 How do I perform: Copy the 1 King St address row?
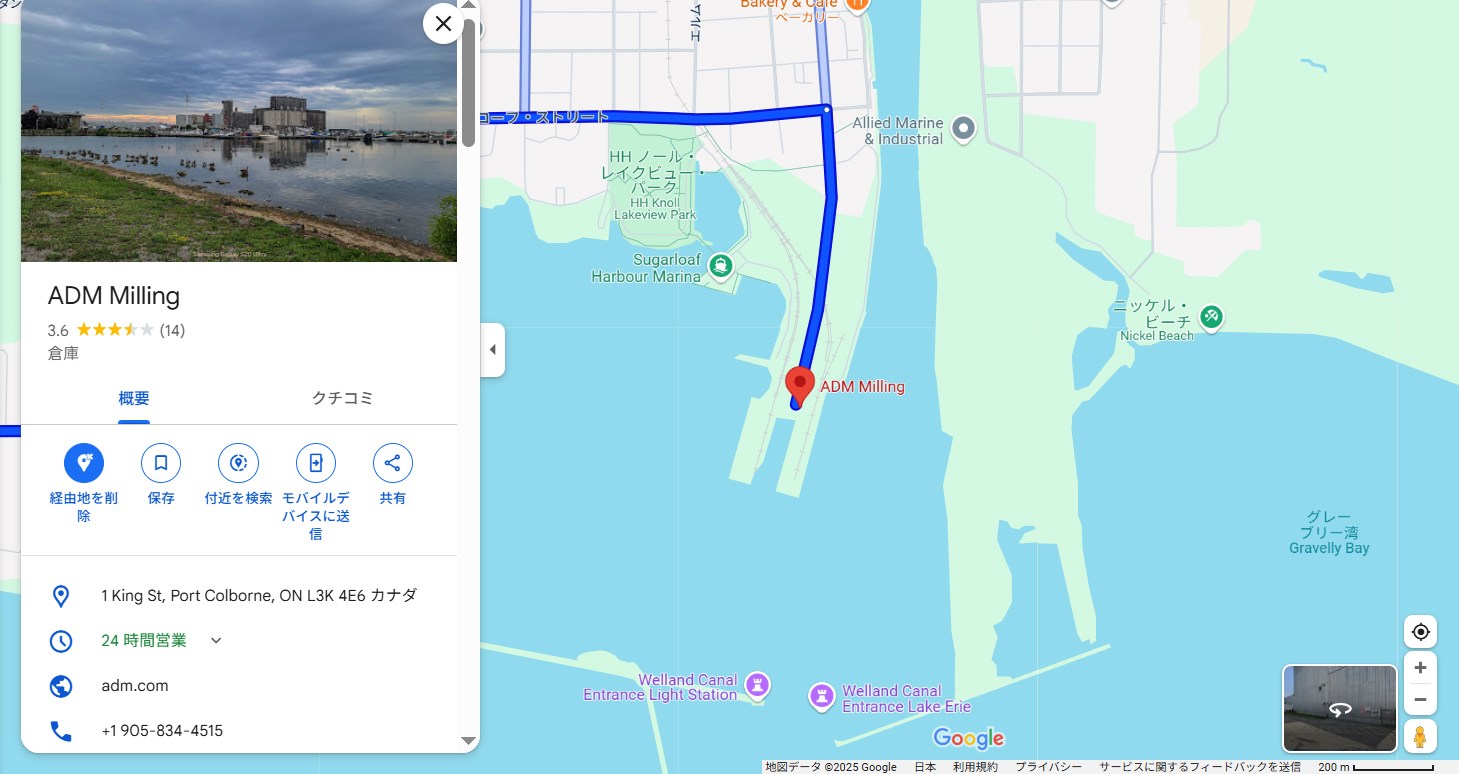point(258,596)
